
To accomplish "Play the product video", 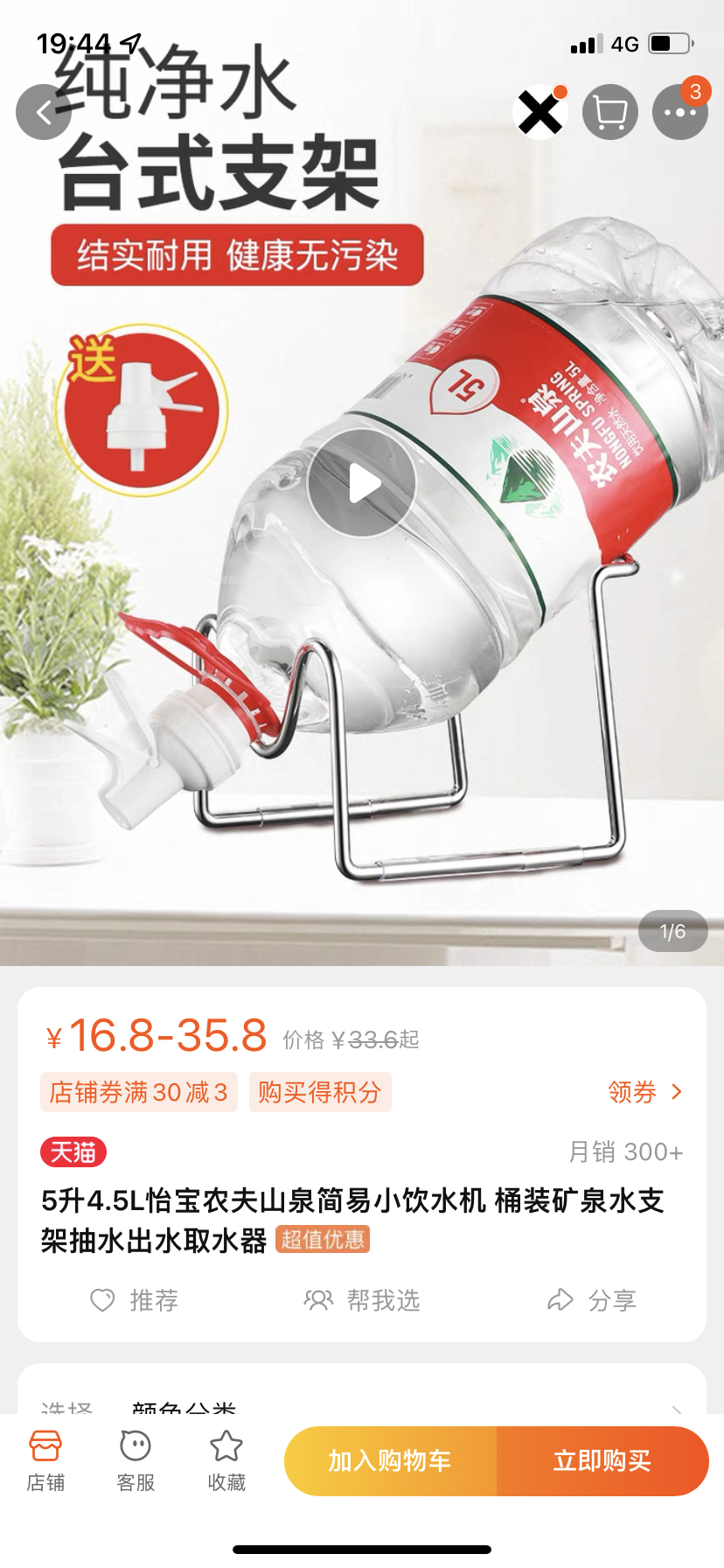I will pyautogui.click(x=361, y=483).
